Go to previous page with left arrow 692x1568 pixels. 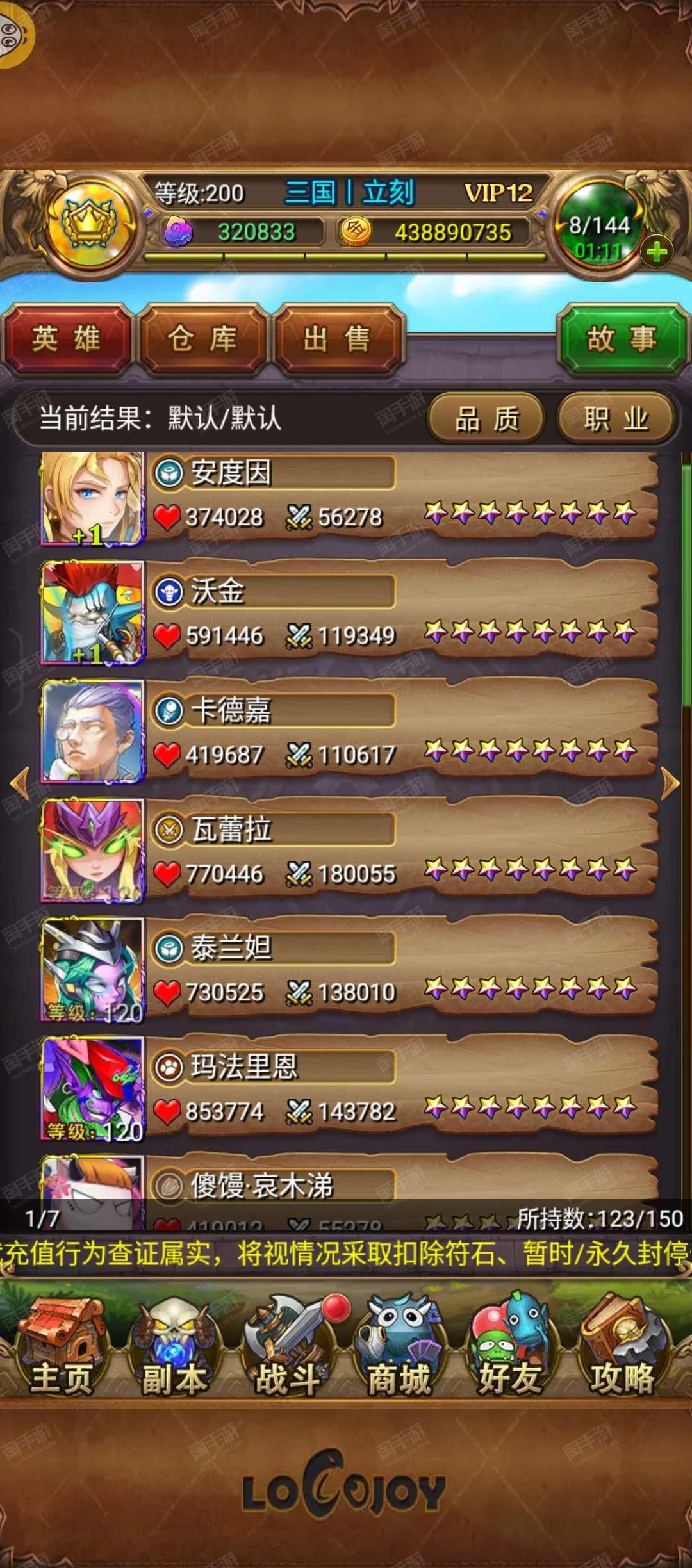20,783
